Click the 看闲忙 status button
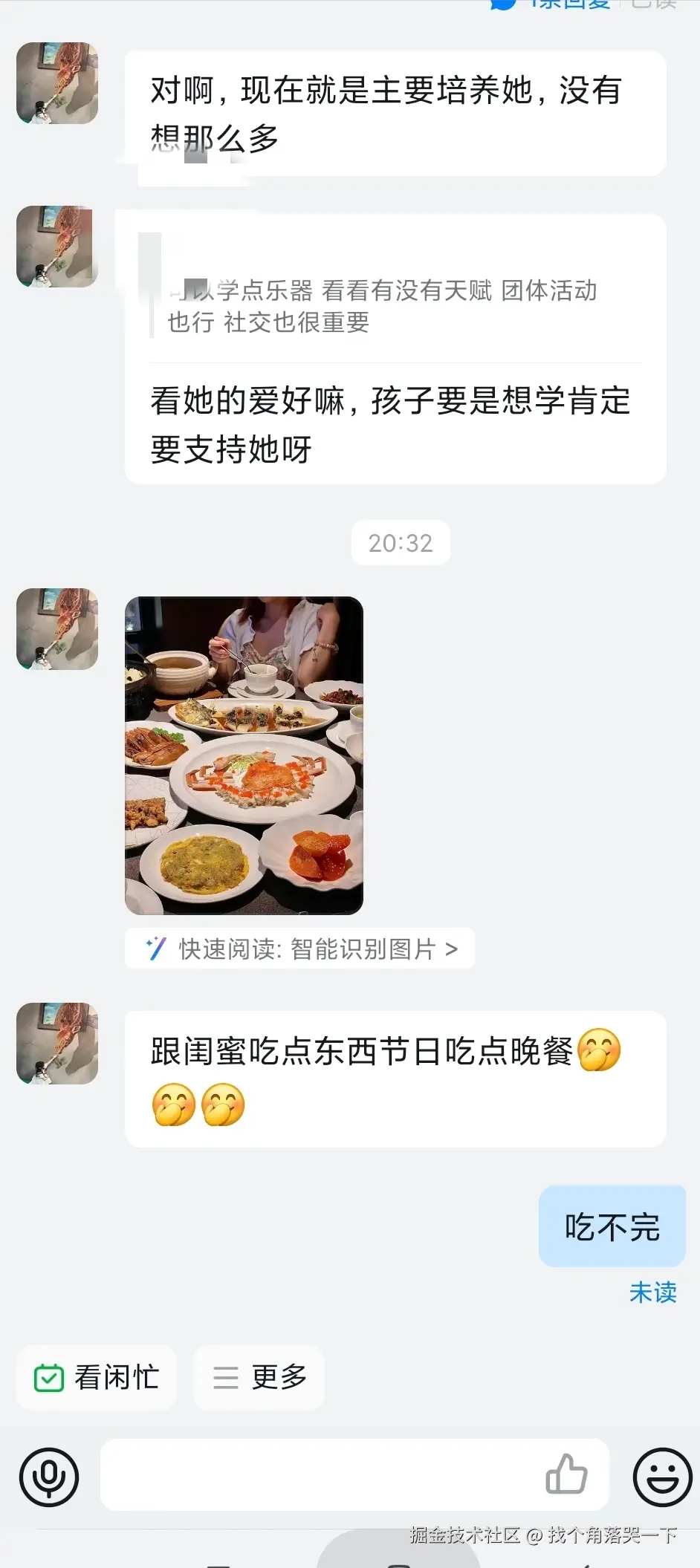The height and width of the screenshot is (1568, 700). click(x=96, y=1378)
